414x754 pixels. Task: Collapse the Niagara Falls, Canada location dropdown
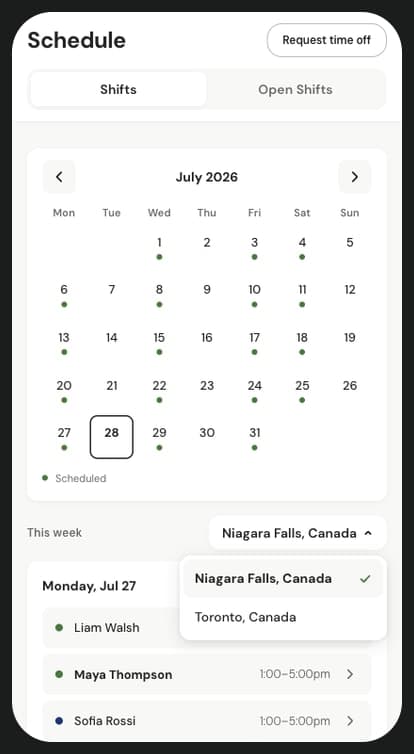pyautogui.click(x=298, y=533)
